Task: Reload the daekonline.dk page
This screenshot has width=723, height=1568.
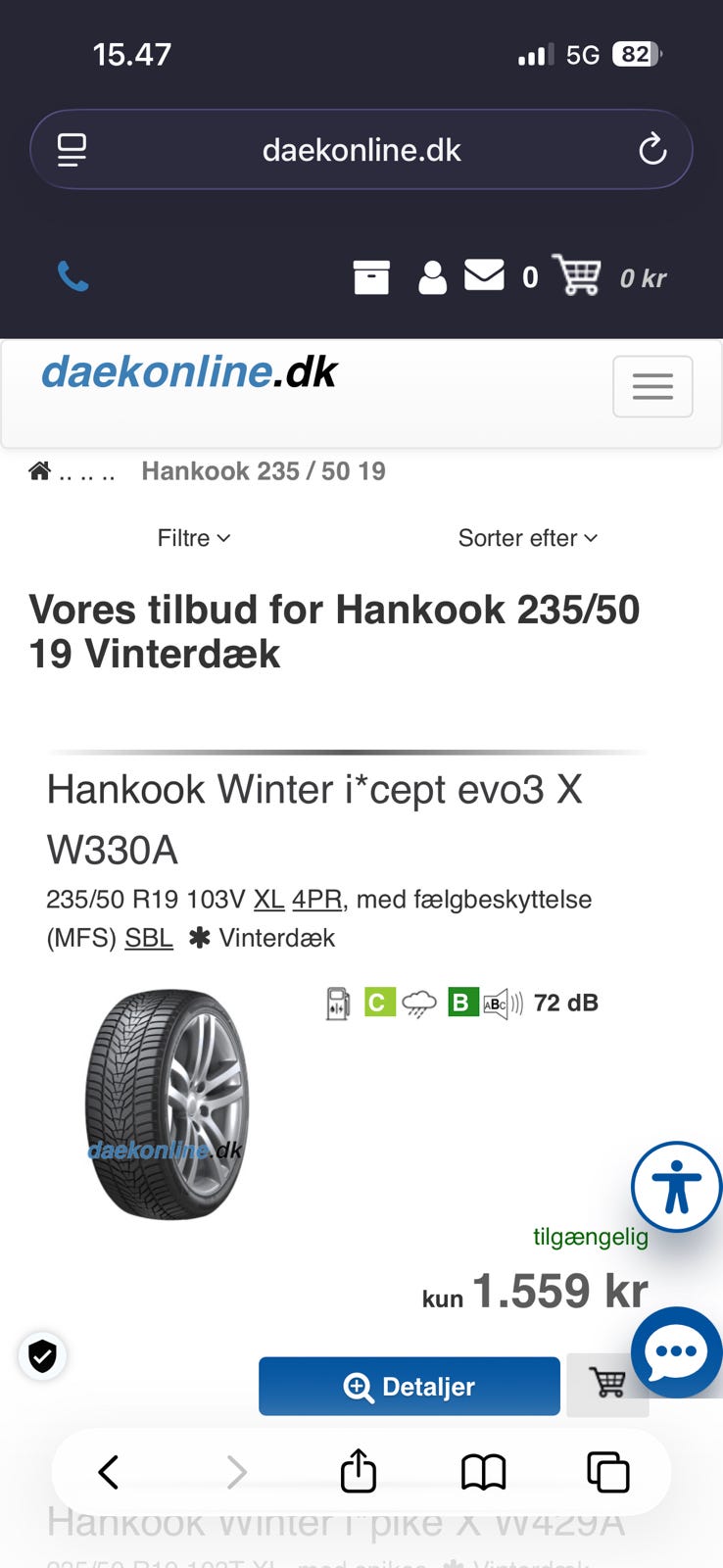Action: pos(652,150)
